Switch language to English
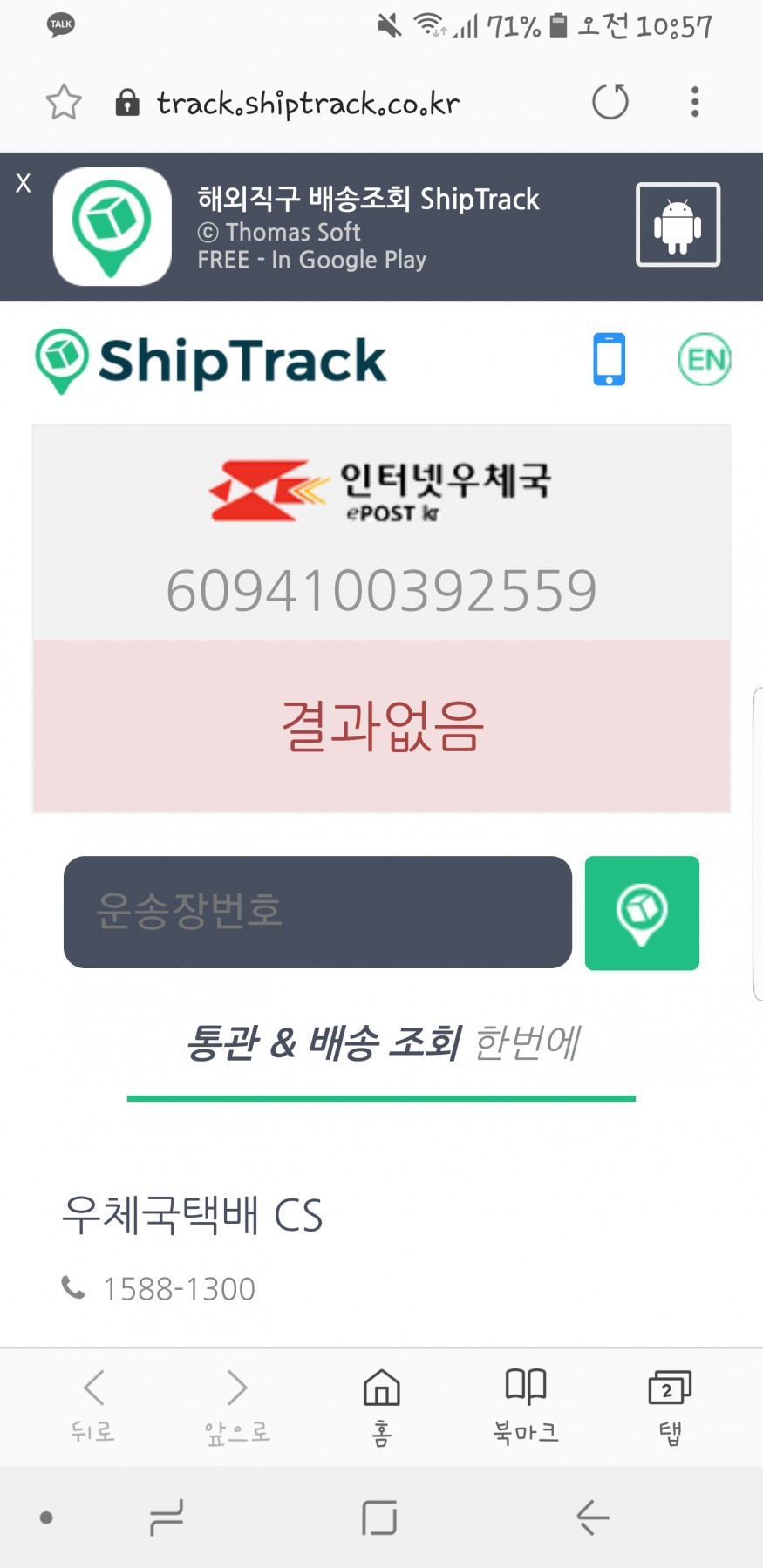 [x=704, y=359]
